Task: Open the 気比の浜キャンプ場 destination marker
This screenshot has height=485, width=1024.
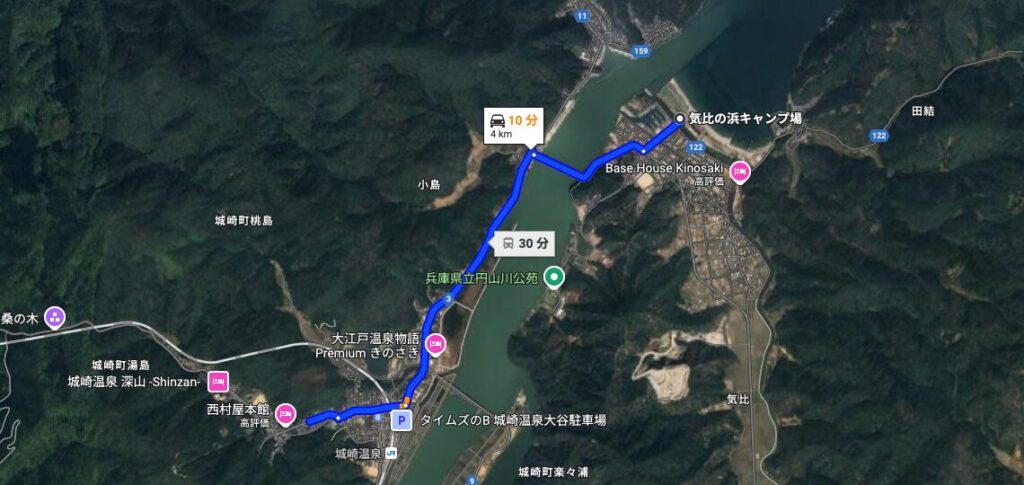Action: click(680, 118)
